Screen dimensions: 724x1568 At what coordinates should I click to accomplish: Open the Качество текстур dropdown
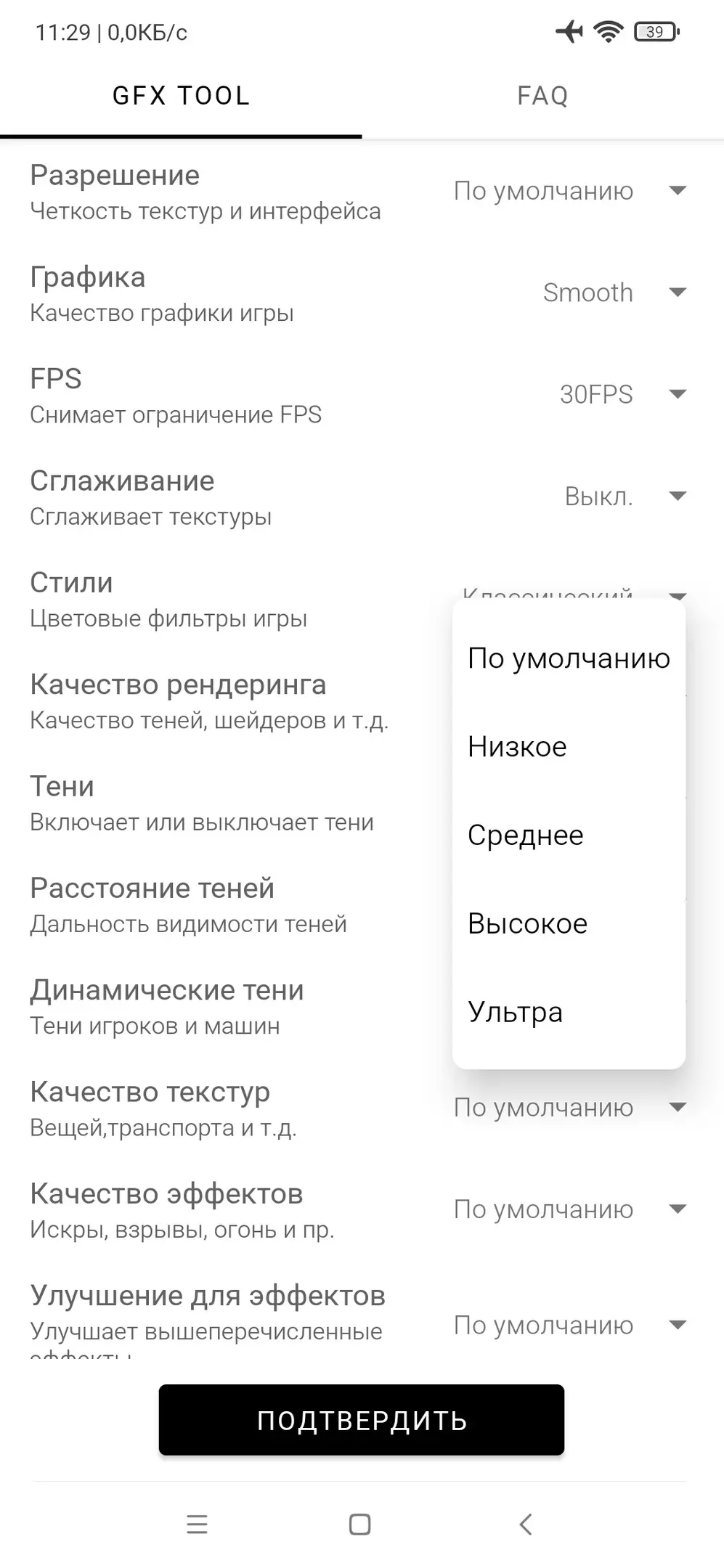(x=569, y=1108)
